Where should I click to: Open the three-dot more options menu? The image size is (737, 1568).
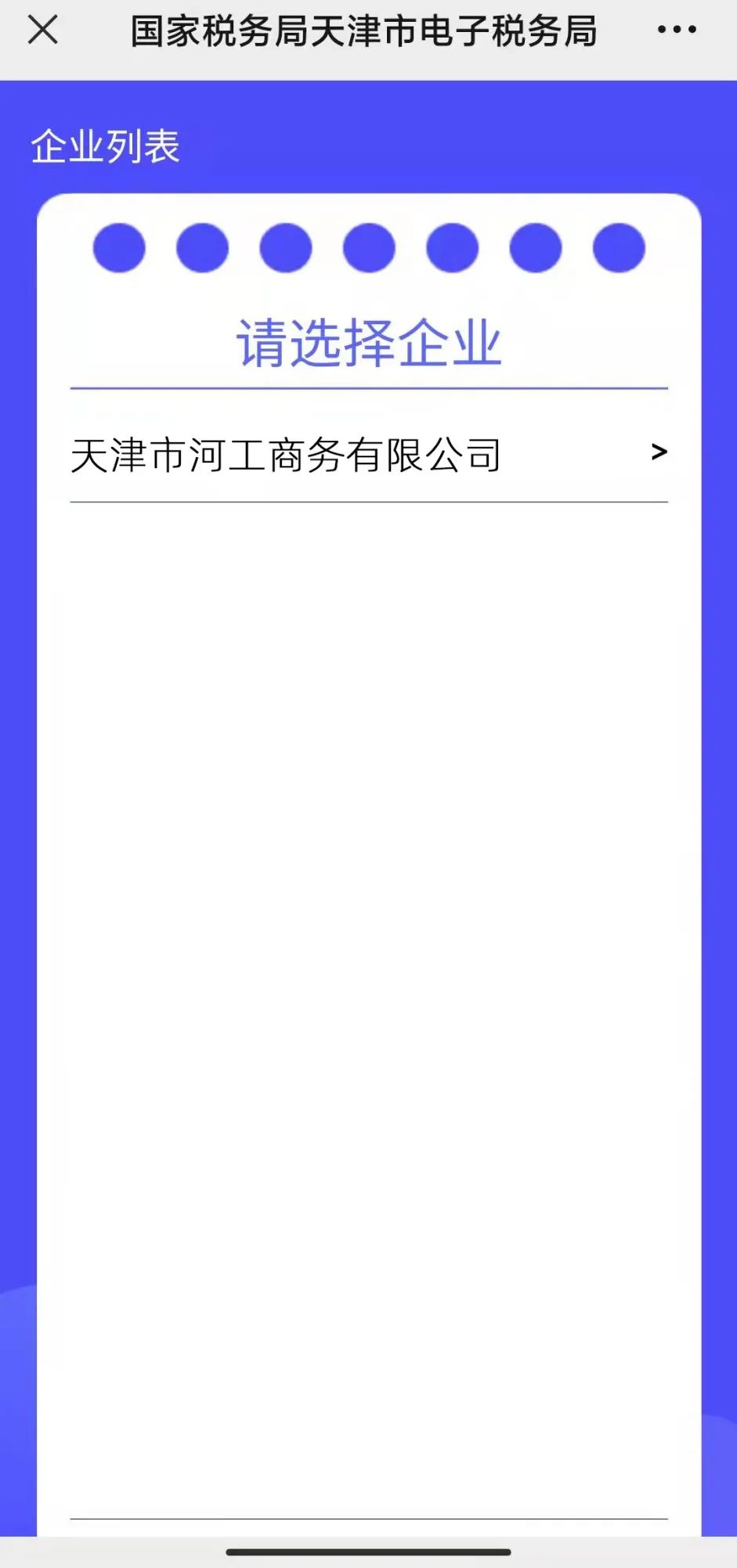[677, 31]
